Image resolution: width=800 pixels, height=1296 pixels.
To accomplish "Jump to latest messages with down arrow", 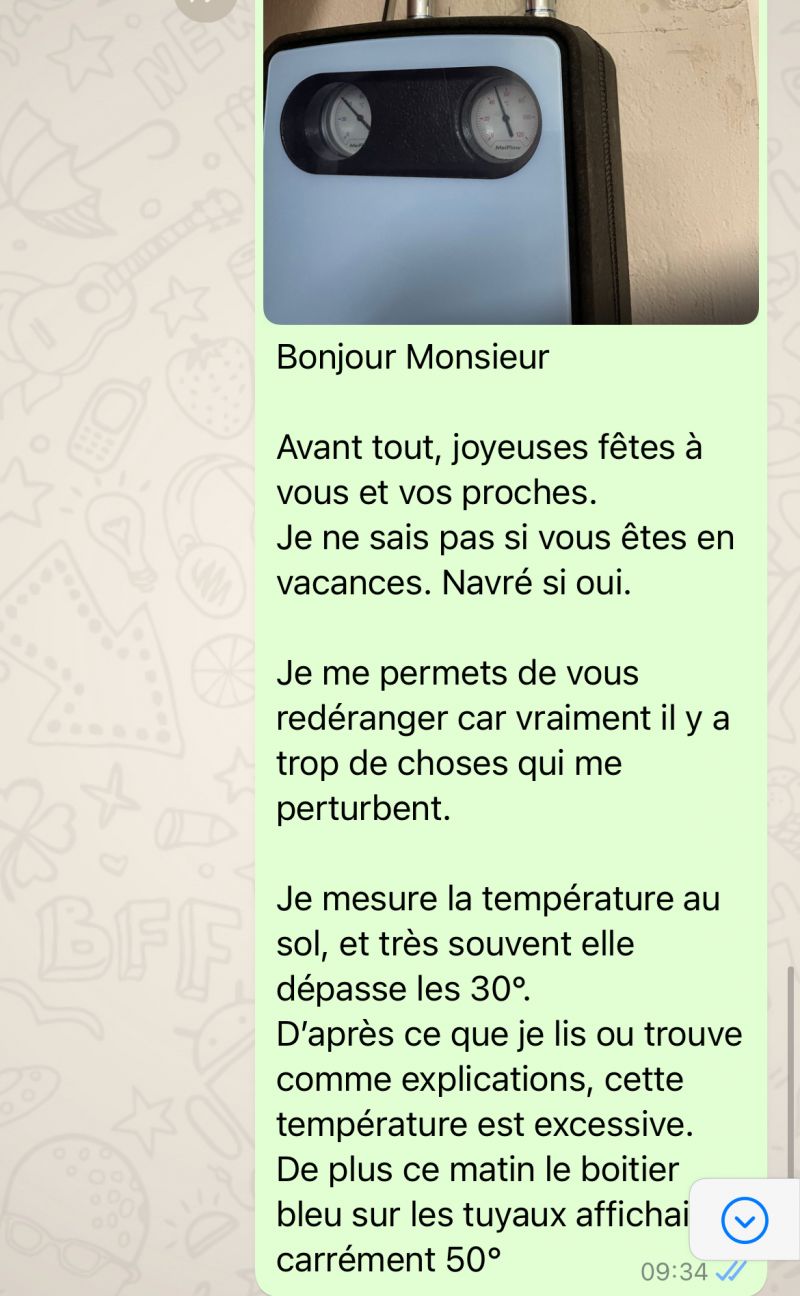I will [745, 1220].
